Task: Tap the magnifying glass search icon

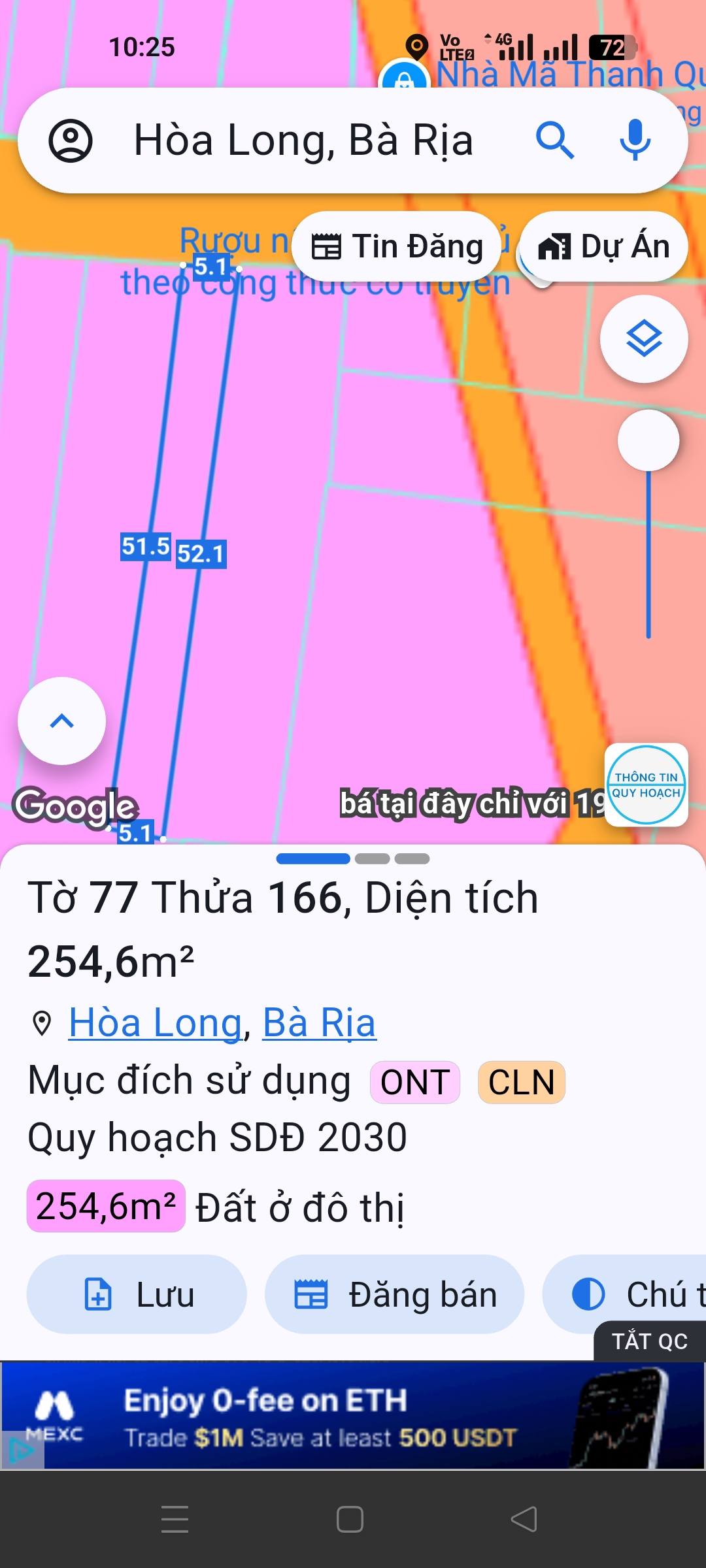Action: (556, 140)
